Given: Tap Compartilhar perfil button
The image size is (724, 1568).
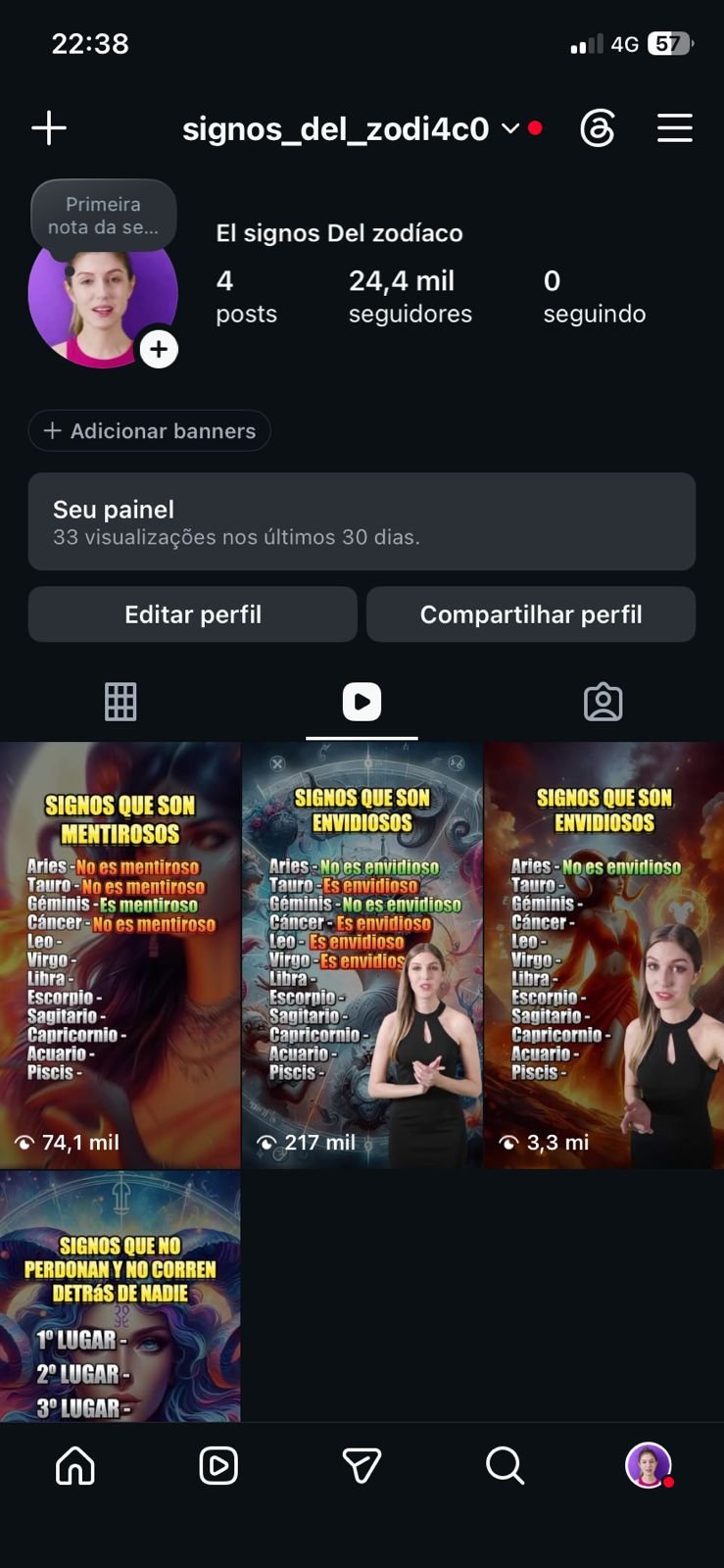Looking at the screenshot, I should (531, 614).
